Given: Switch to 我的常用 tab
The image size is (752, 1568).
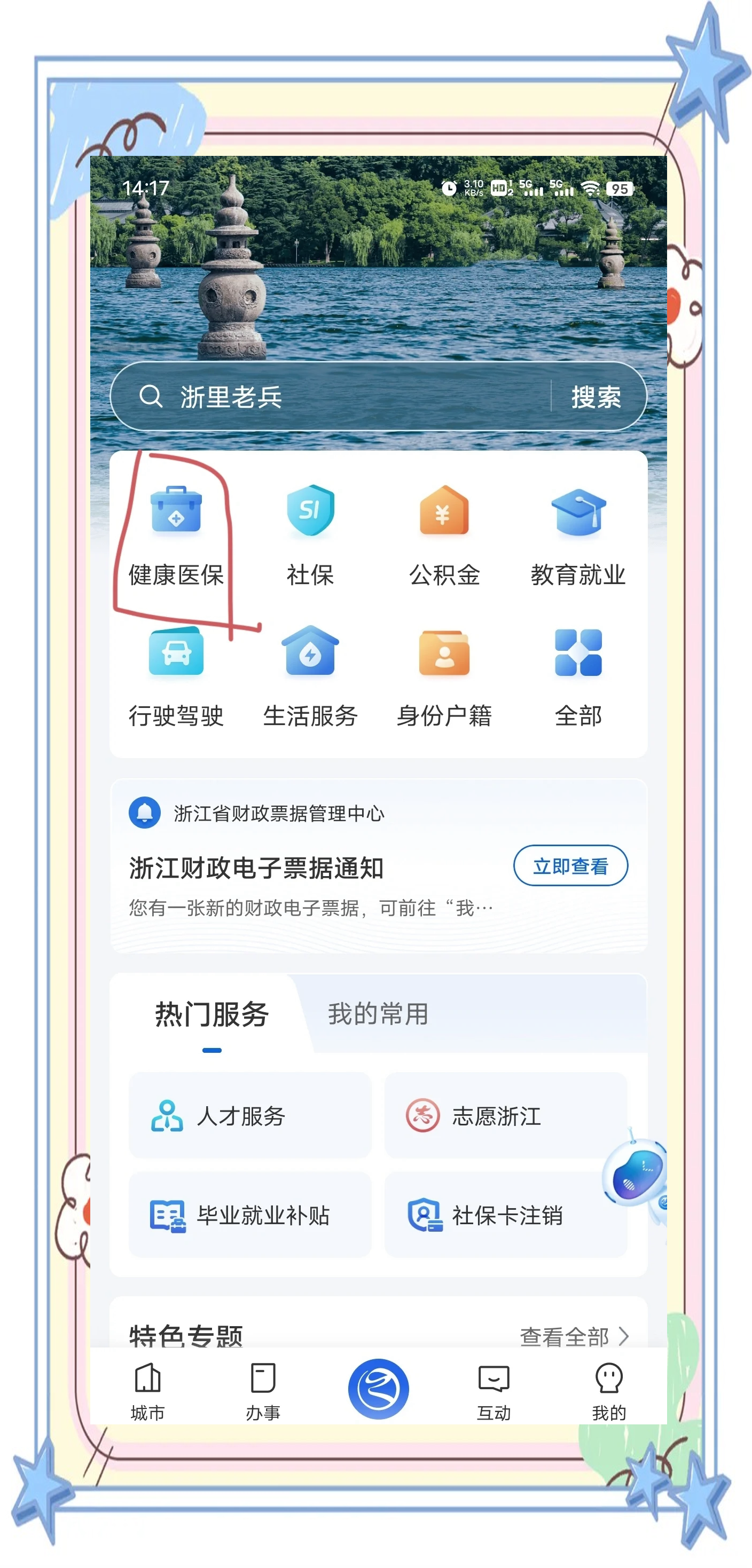Looking at the screenshot, I should coord(378,1014).
